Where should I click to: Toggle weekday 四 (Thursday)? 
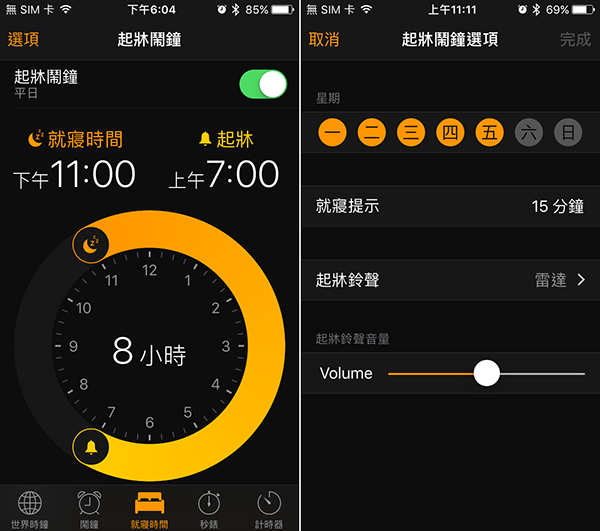tap(450, 132)
